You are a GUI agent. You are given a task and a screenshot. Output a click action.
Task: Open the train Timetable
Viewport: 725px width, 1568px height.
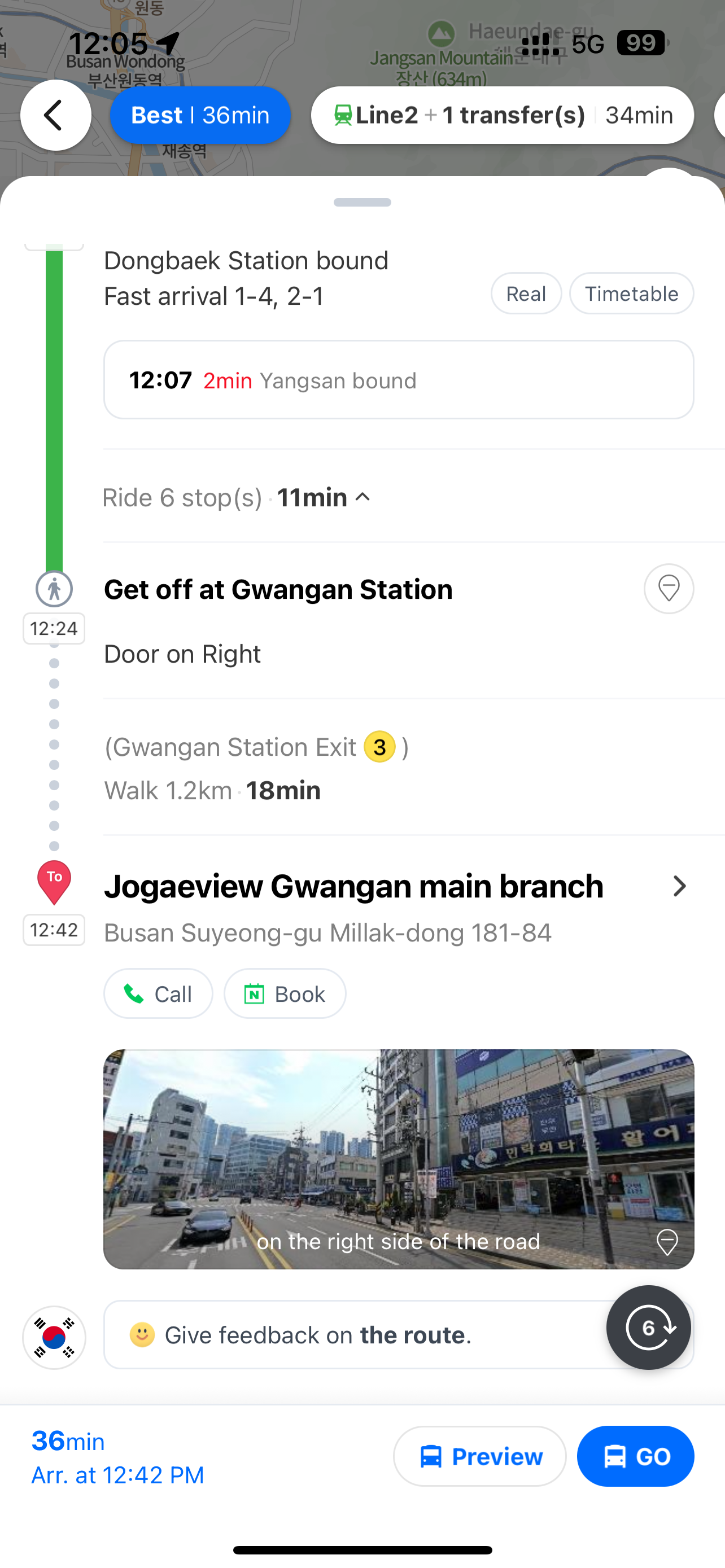pos(631,294)
